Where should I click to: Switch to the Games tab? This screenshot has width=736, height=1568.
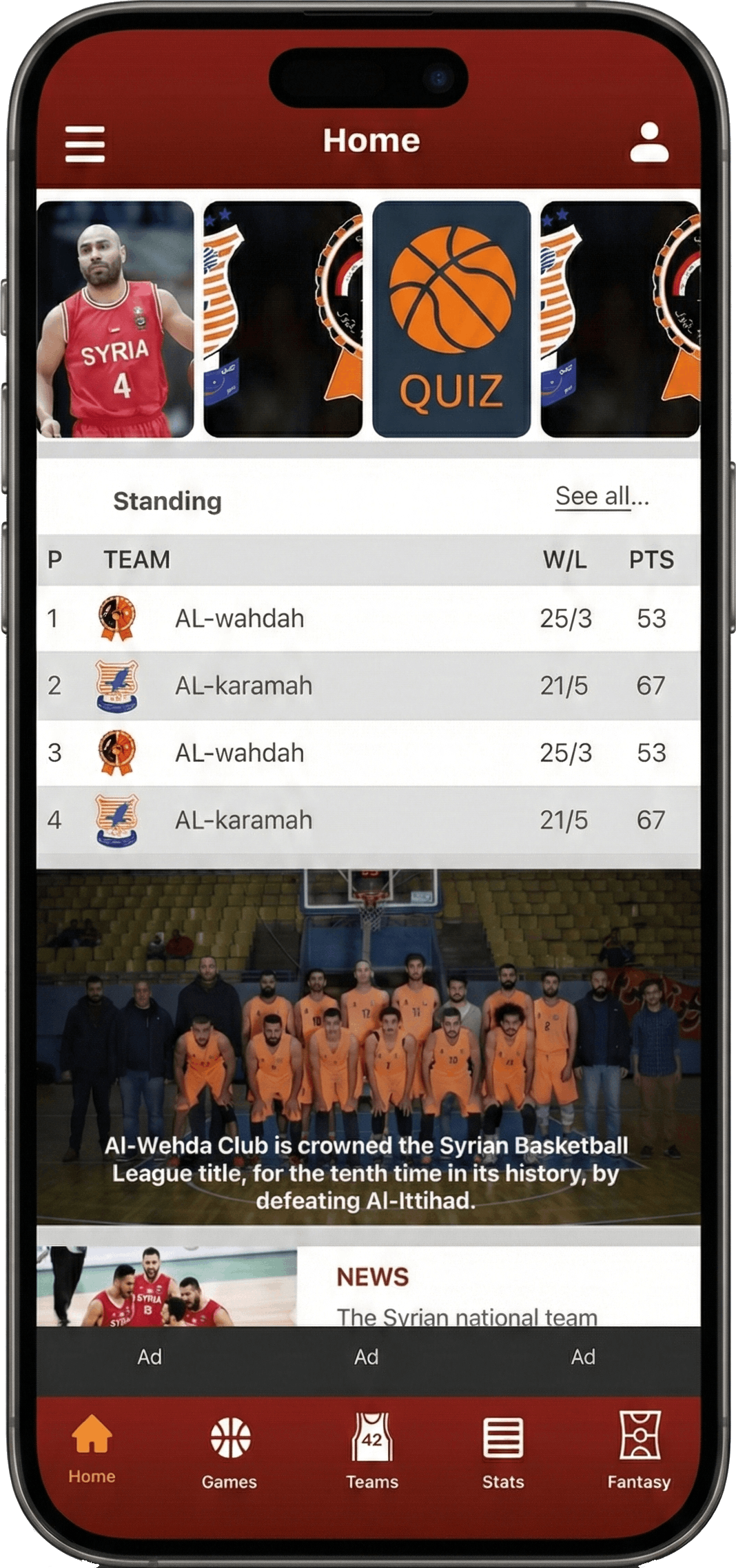coord(229,1450)
